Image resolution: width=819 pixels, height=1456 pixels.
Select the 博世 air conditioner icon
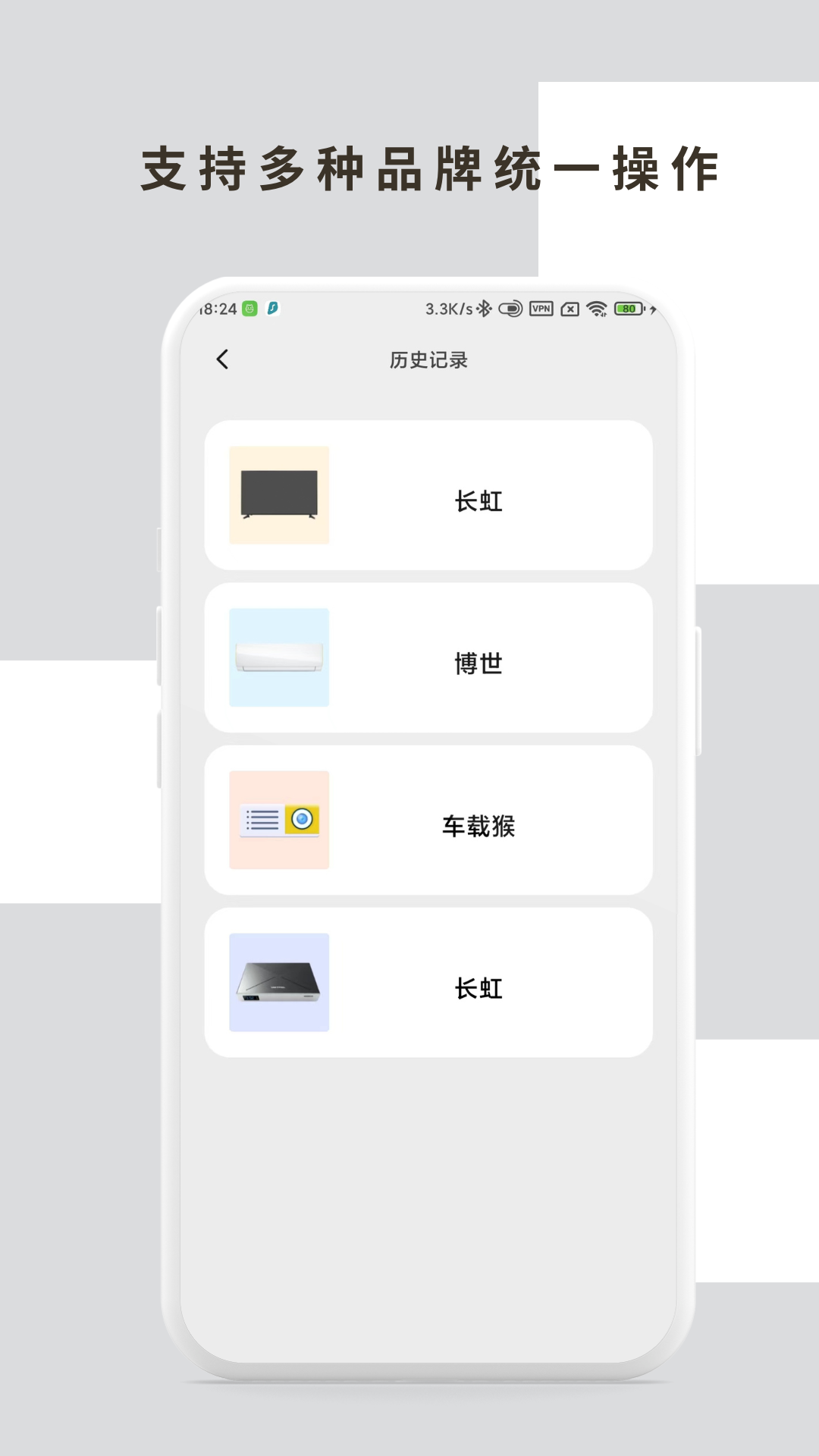278,657
